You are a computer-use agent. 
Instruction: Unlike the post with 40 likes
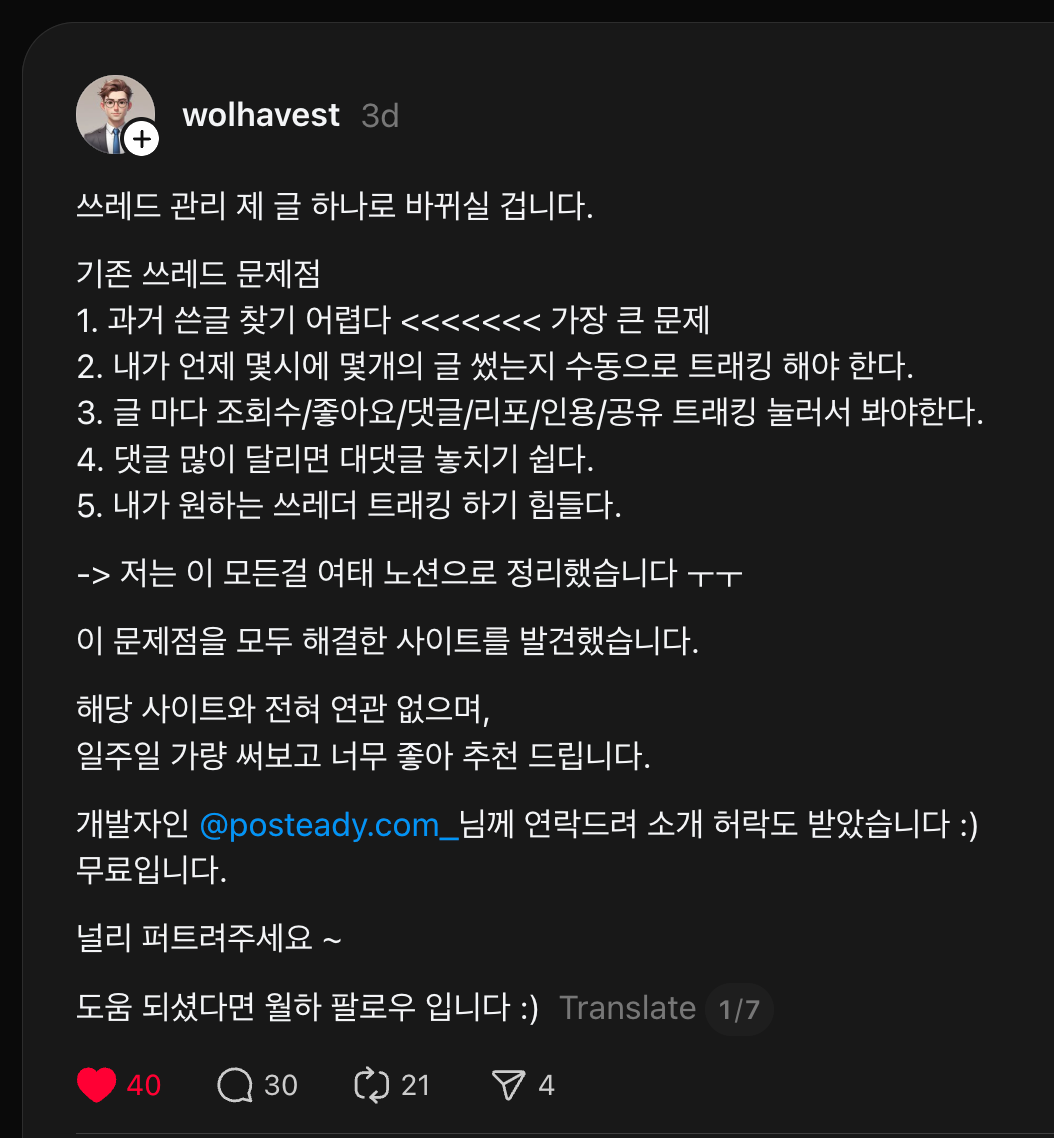click(x=97, y=1085)
